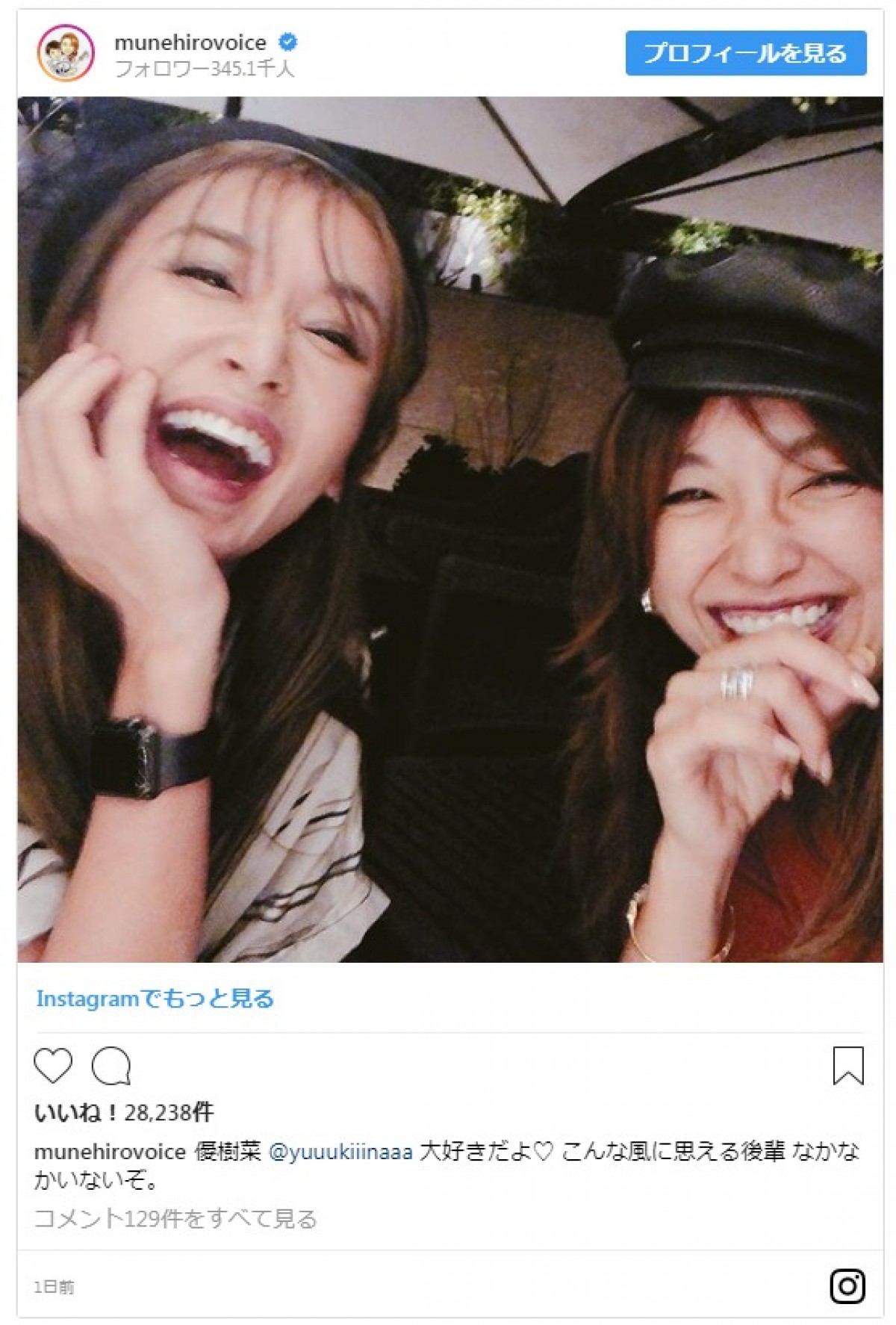Tap the プロフィールを見る button
Image resolution: width=896 pixels, height=1325 pixels.
(x=745, y=53)
